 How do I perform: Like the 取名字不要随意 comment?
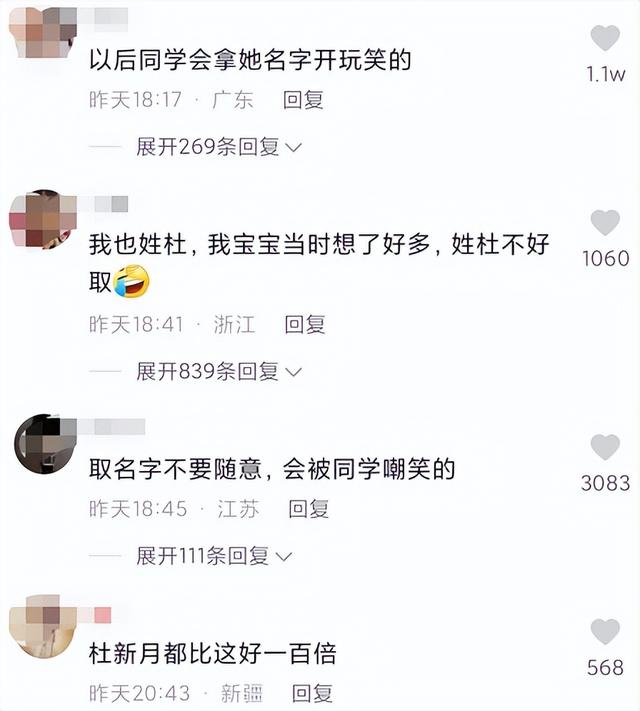click(x=605, y=447)
